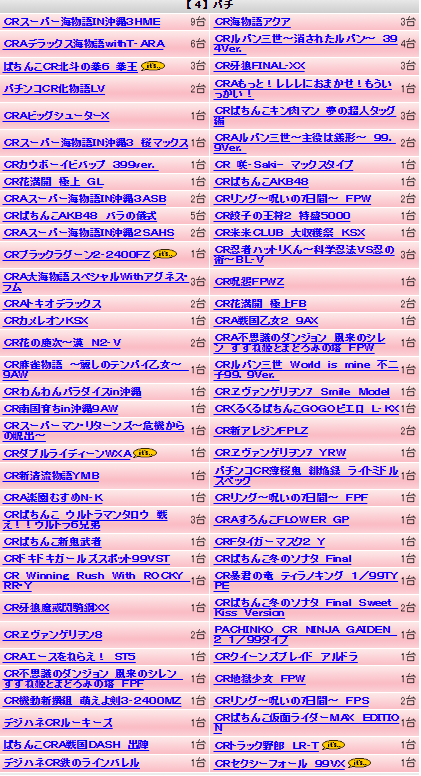
Task: Tap CR米米CLUB 大収穫祭 KSX link
Action: tap(289, 233)
